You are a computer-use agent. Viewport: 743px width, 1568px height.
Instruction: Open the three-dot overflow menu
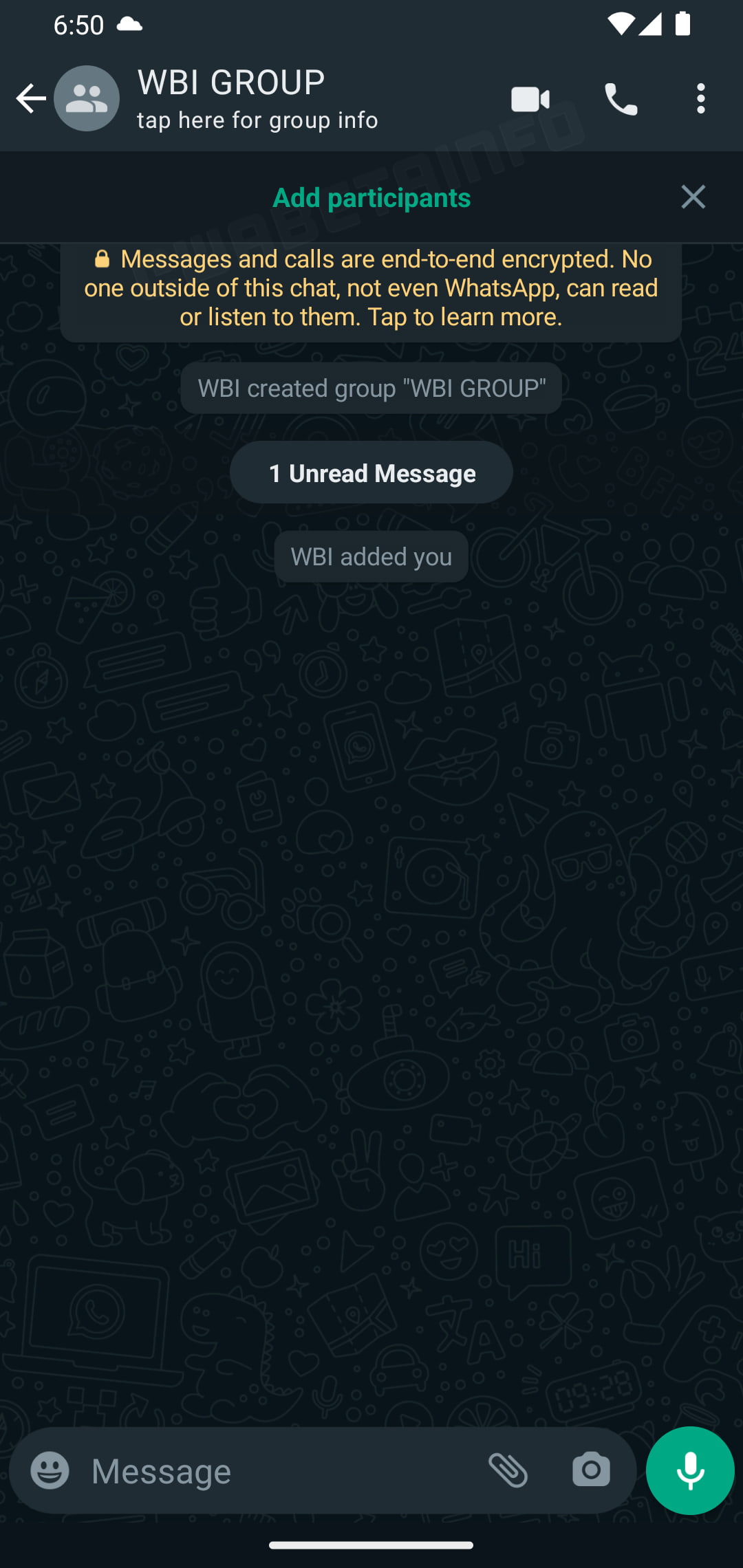coord(700,99)
